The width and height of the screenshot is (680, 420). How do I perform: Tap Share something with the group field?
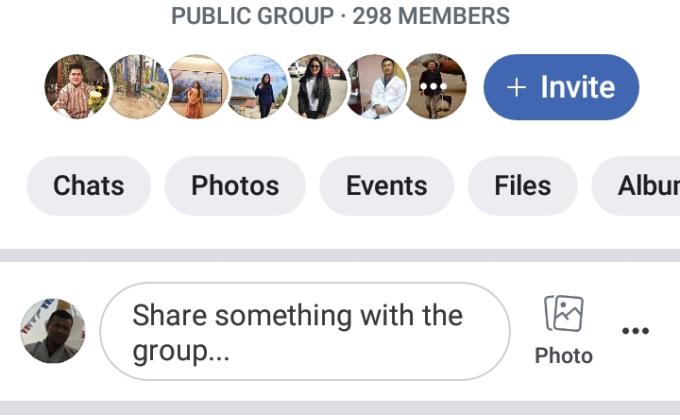tap(305, 331)
